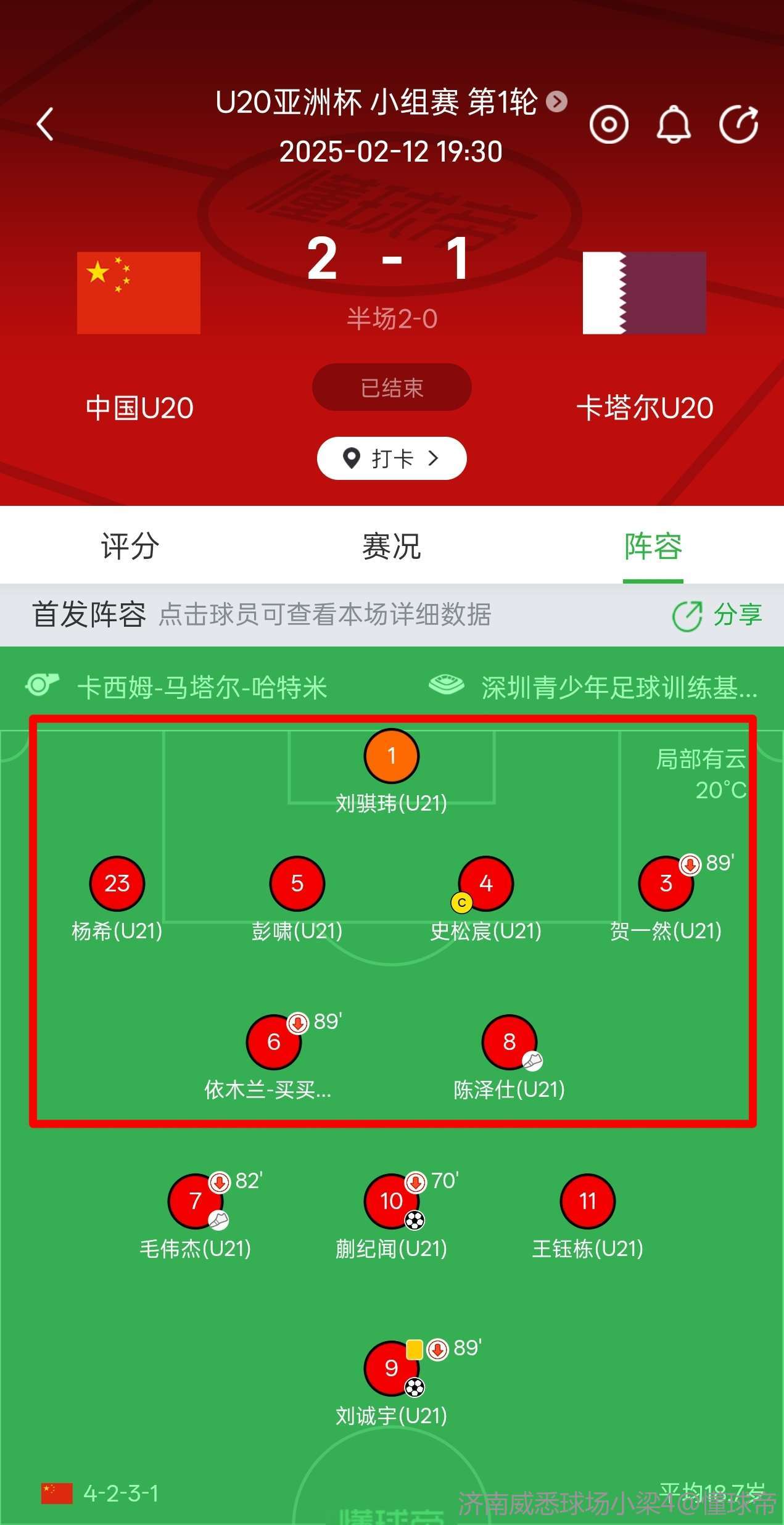The image size is (784, 1525).
Task: View goalkeeper 刘骐玮's match data
Action: (x=391, y=756)
